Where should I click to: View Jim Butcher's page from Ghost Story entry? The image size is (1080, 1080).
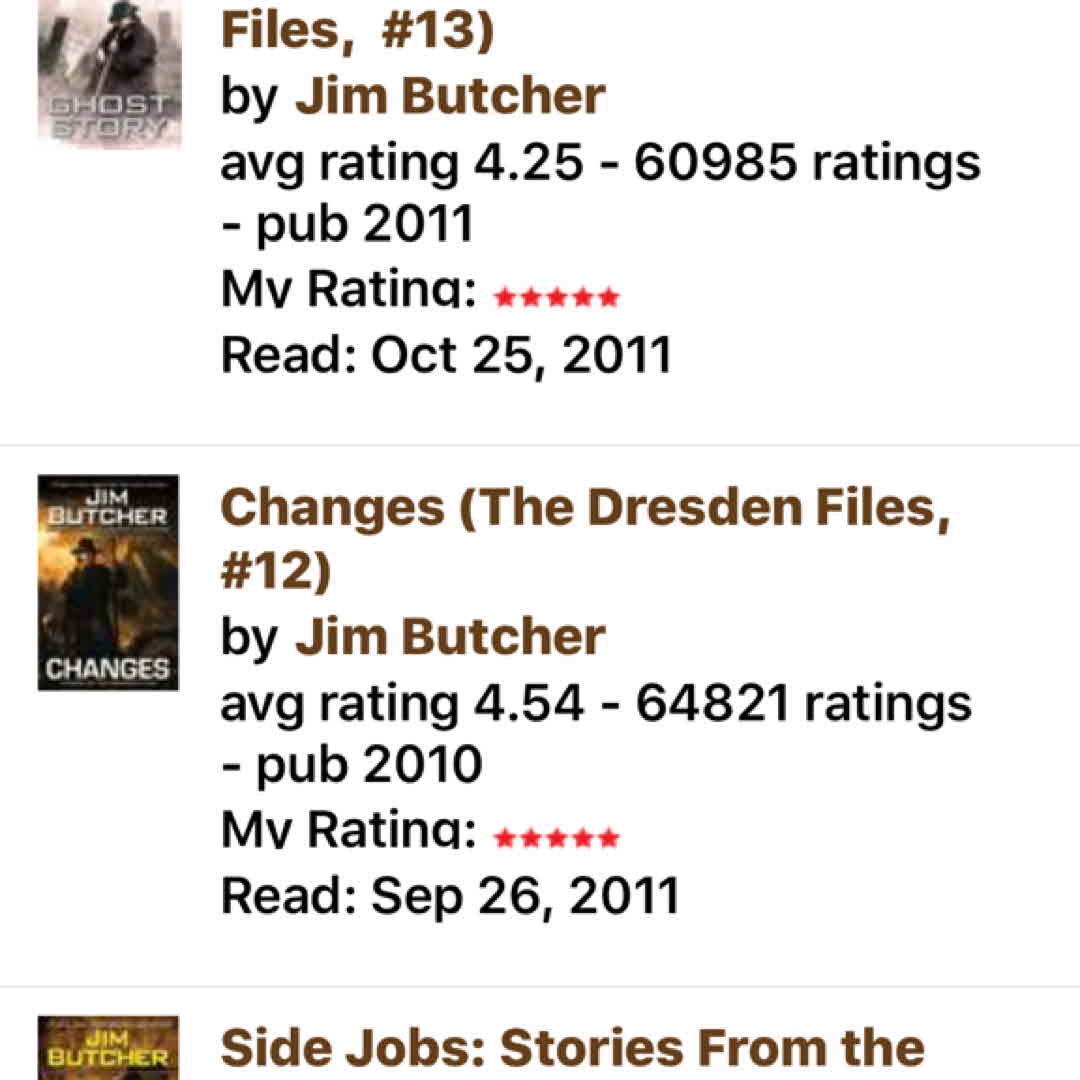coord(450,96)
